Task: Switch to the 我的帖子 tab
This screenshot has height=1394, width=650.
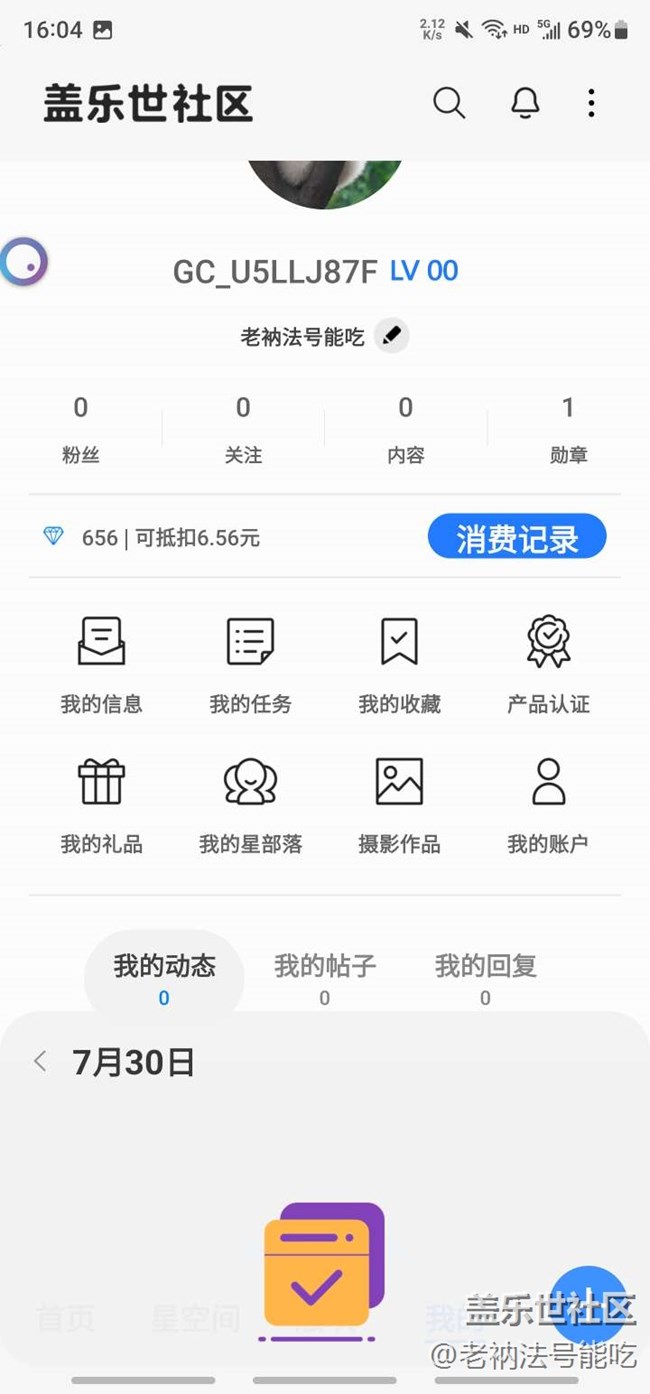Action: (x=325, y=978)
